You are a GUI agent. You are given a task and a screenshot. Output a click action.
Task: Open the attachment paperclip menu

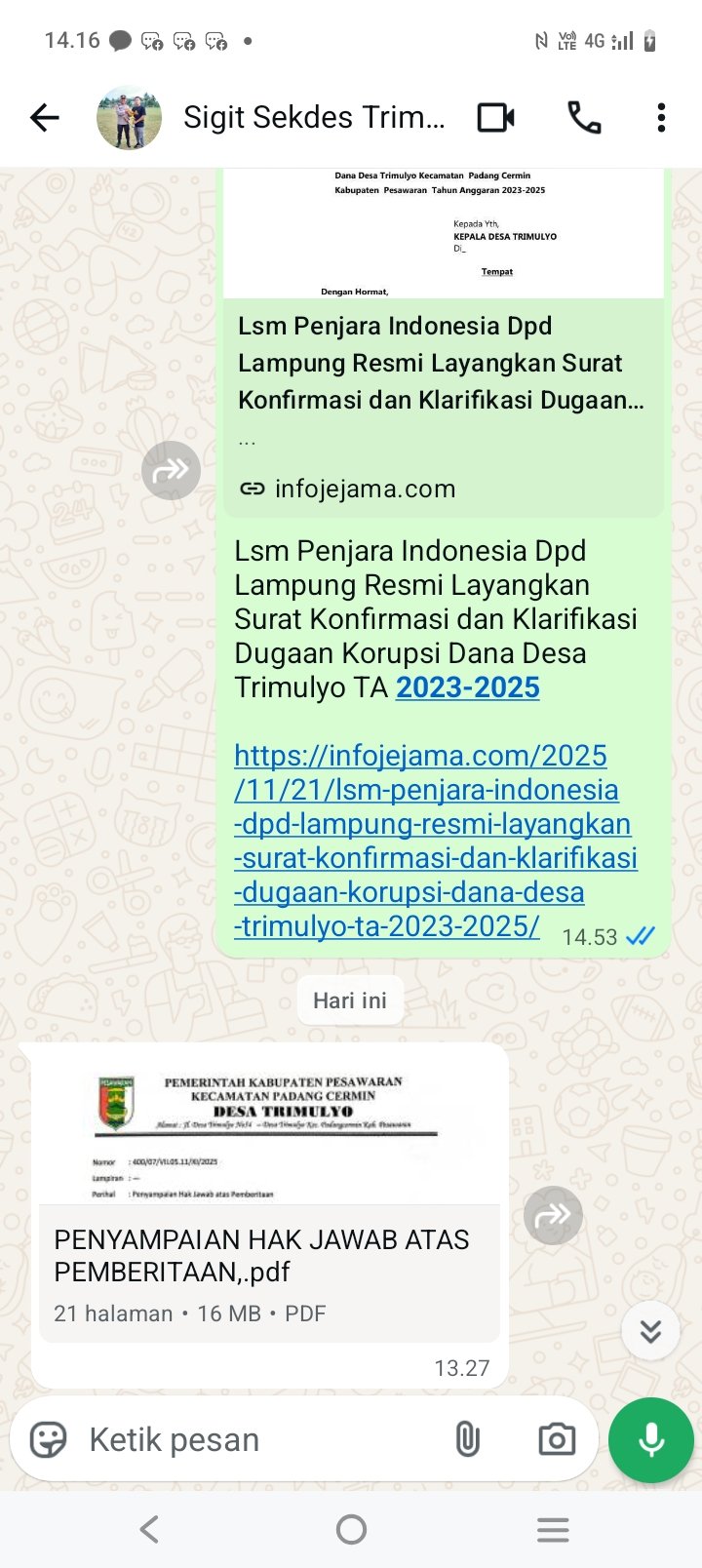coord(467,1439)
